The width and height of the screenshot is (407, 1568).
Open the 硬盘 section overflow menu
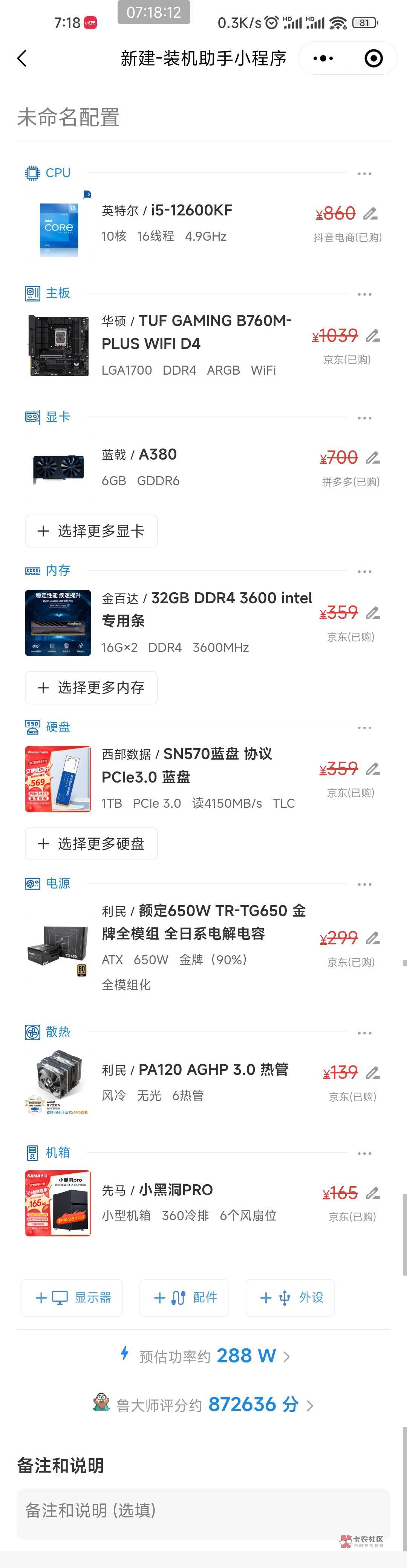364,728
